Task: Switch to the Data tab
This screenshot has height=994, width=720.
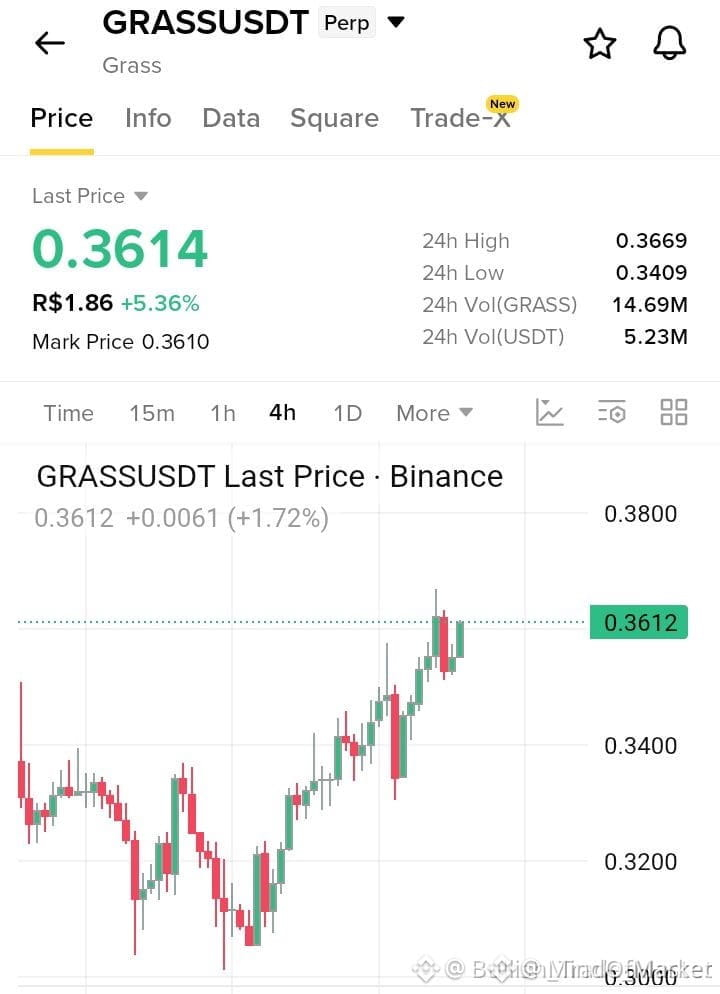Action: coord(231,118)
